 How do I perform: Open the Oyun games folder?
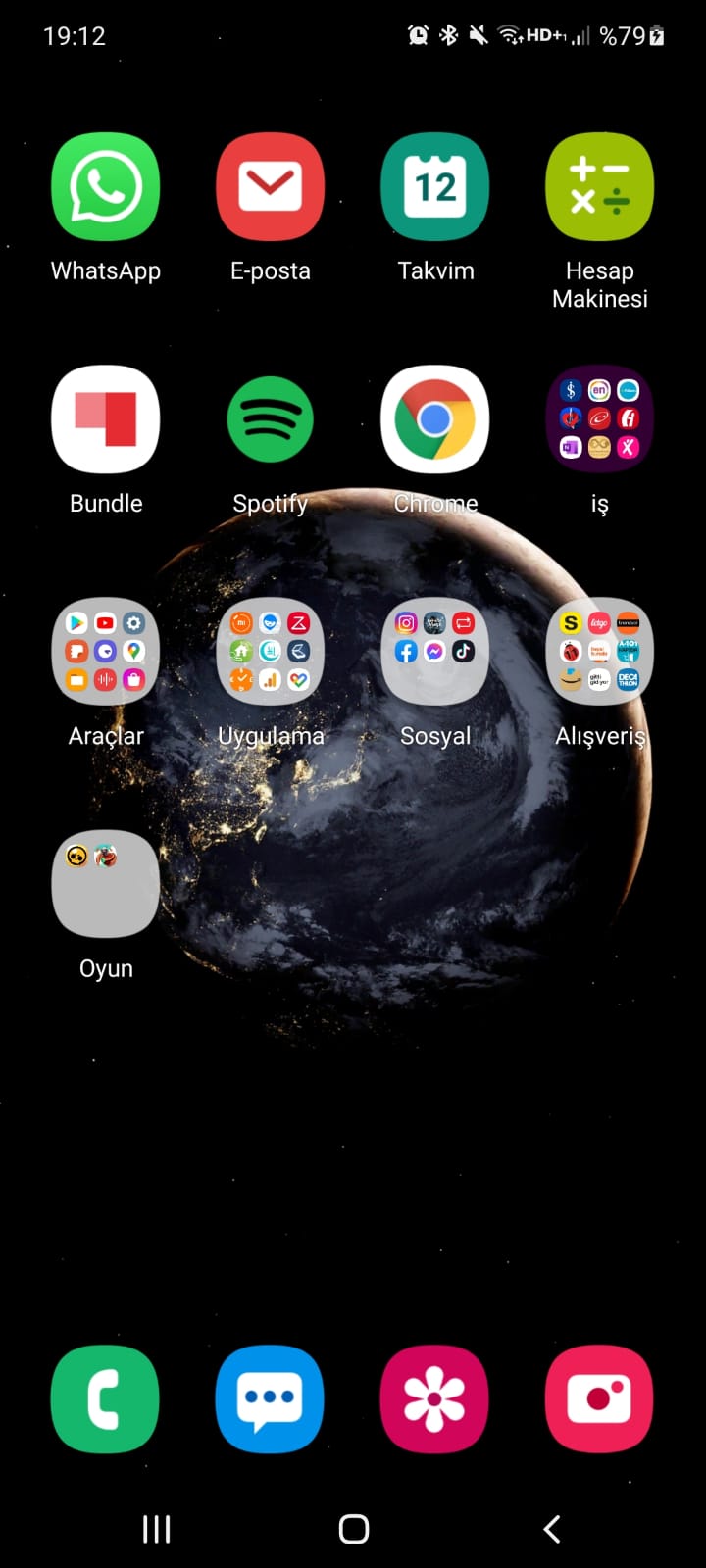[x=105, y=884]
